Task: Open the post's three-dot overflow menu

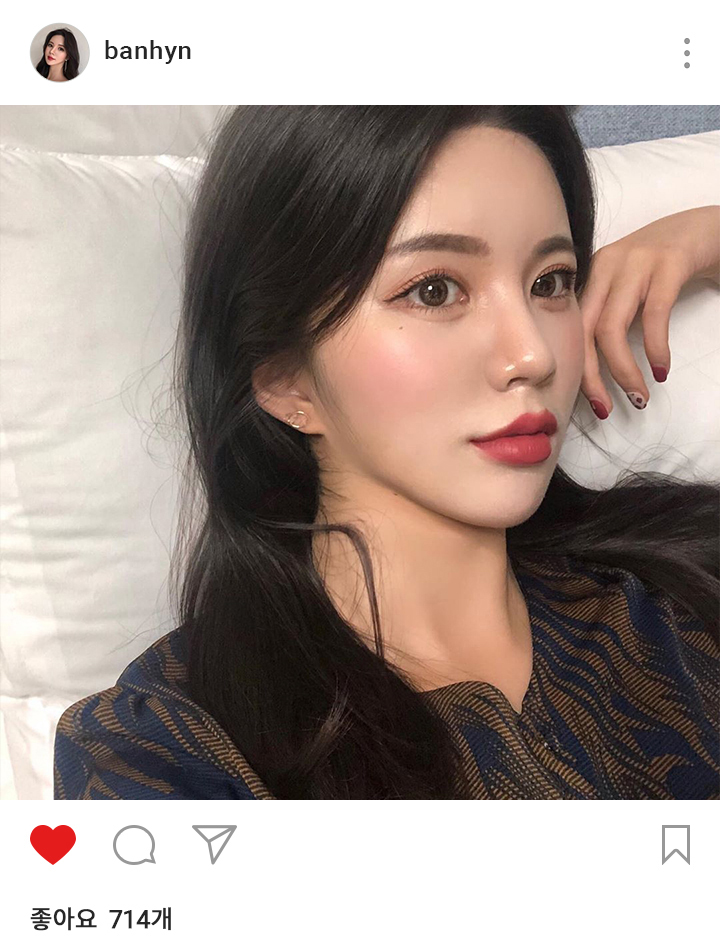Action: pyautogui.click(x=687, y=53)
